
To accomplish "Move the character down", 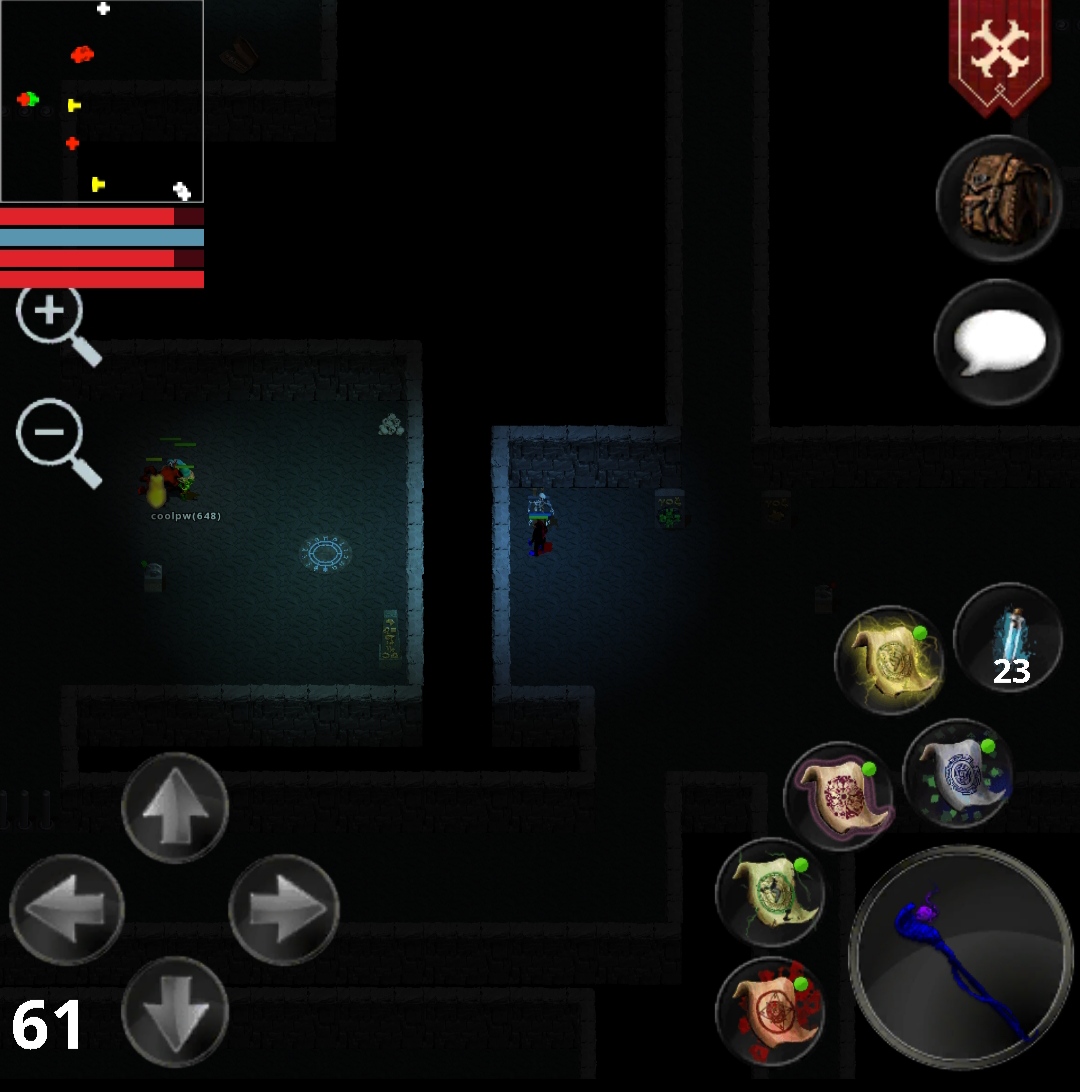I will [175, 1011].
